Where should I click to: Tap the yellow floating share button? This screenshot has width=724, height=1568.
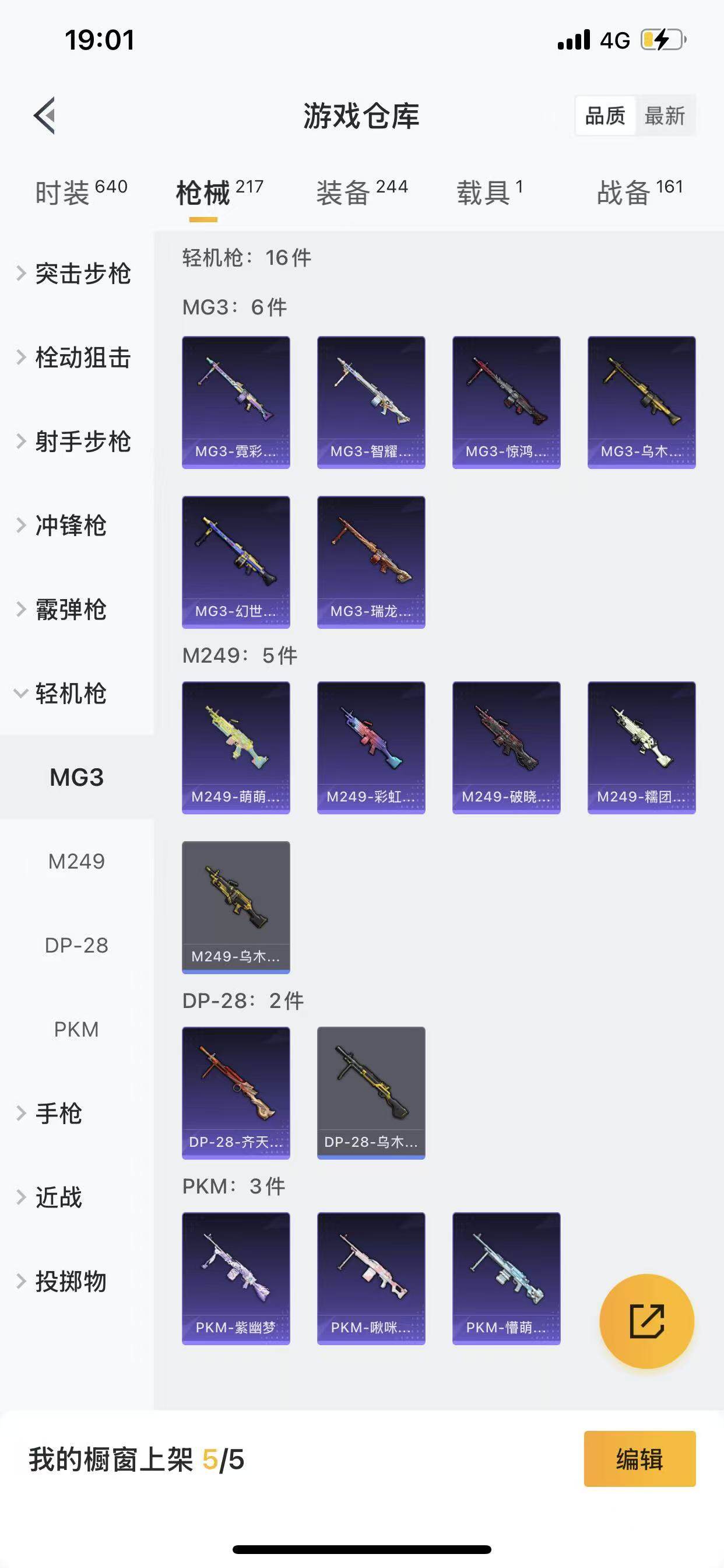pos(646,1321)
